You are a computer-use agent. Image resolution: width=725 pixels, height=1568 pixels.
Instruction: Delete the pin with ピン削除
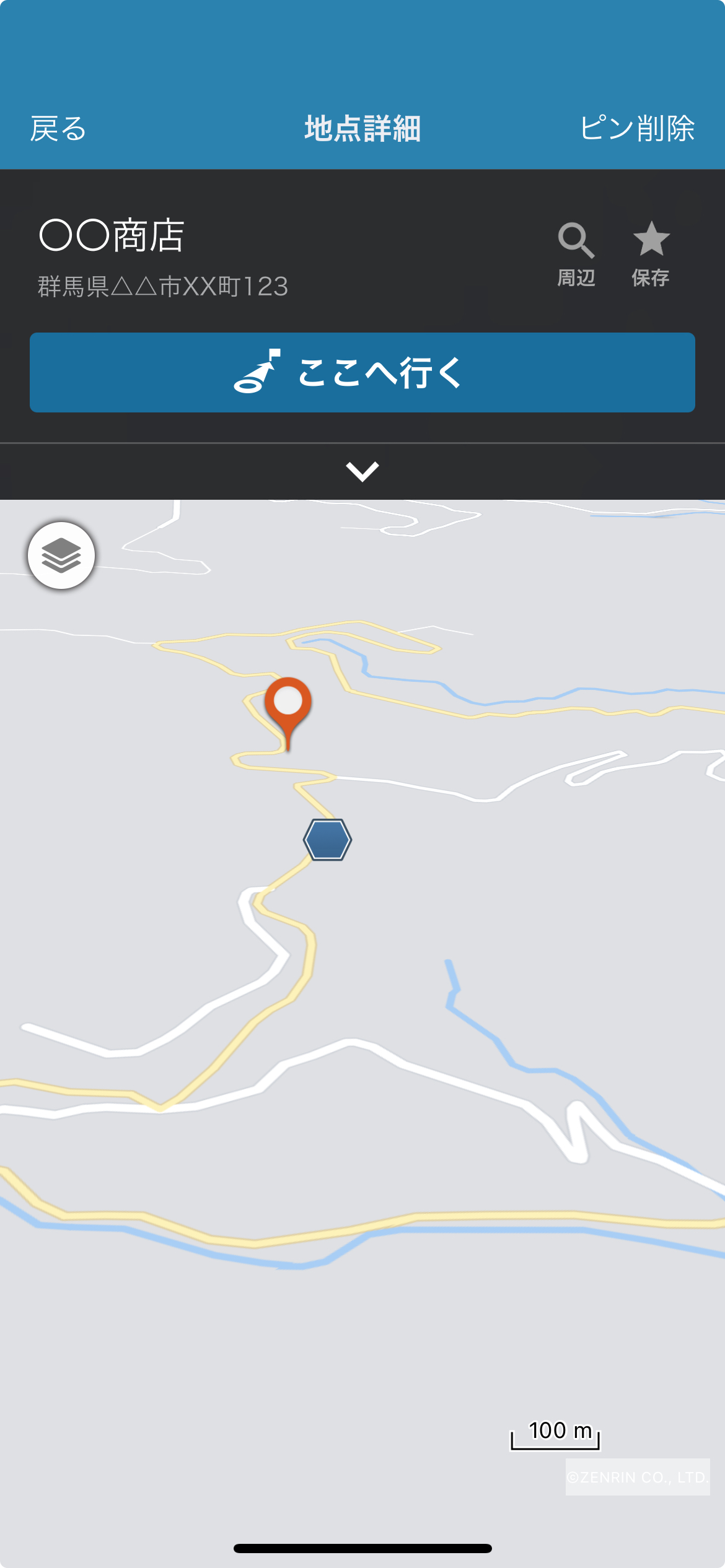click(x=637, y=129)
